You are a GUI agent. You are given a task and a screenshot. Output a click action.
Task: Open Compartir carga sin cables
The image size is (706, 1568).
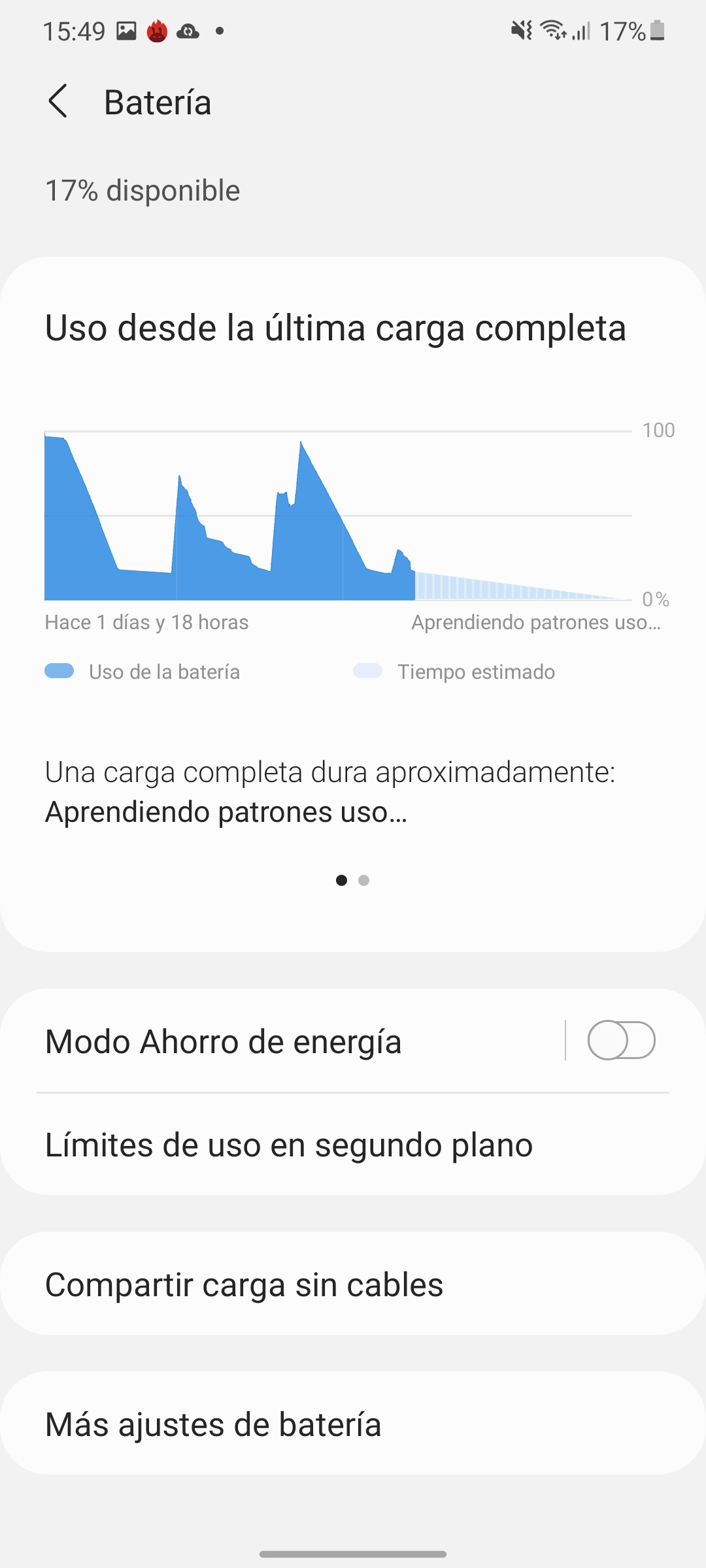[353, 1284]
